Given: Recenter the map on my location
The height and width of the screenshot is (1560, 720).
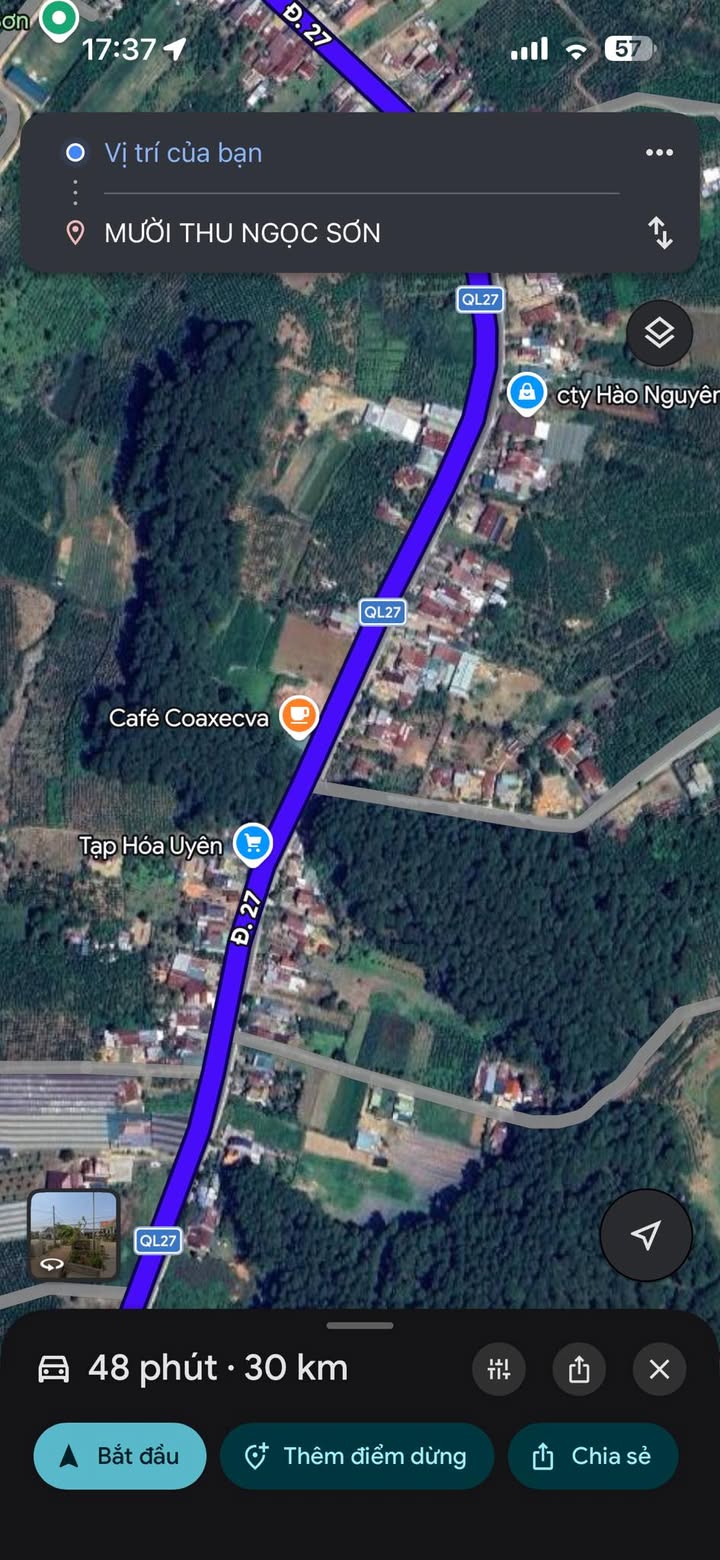Looking at the screenshot, I should click(x=646, y=1234).
